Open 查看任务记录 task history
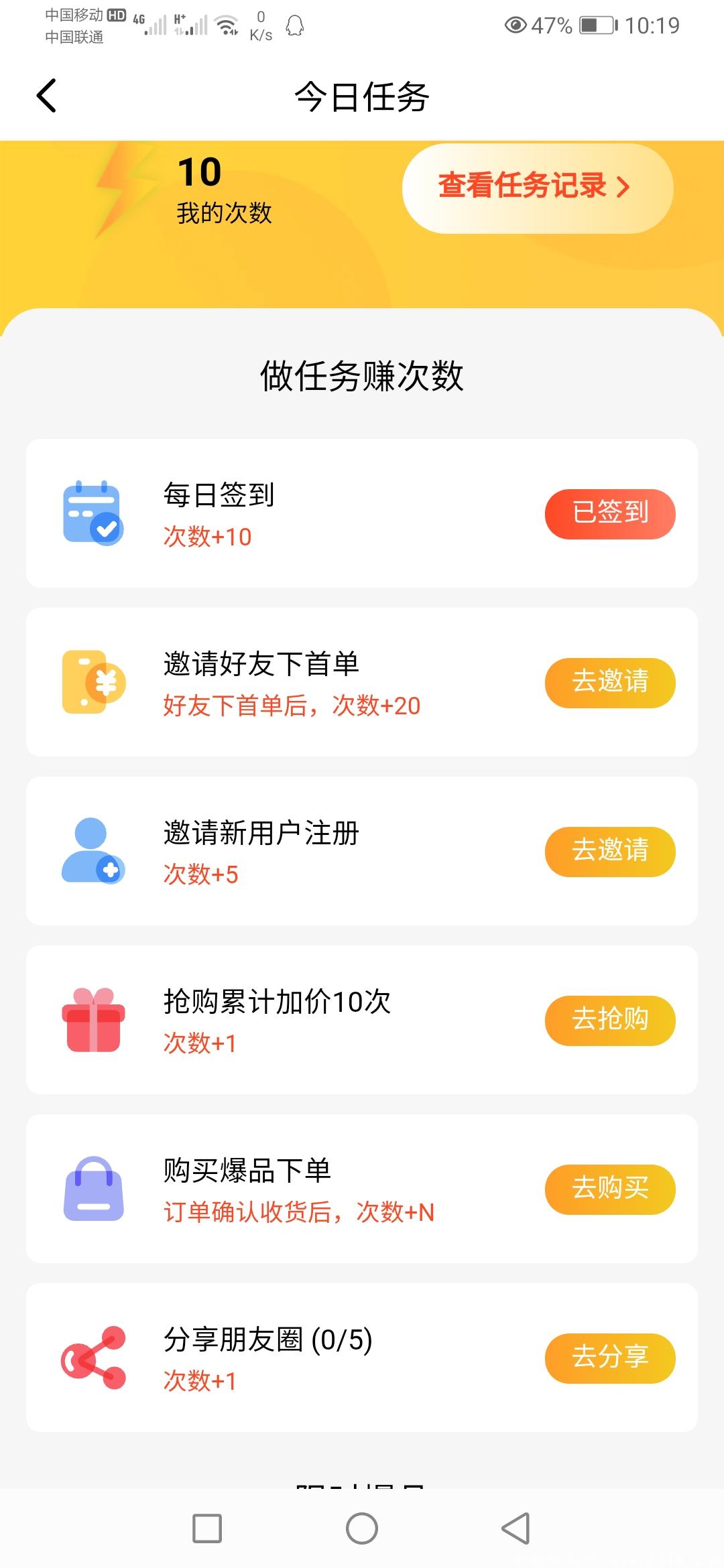 537,188
